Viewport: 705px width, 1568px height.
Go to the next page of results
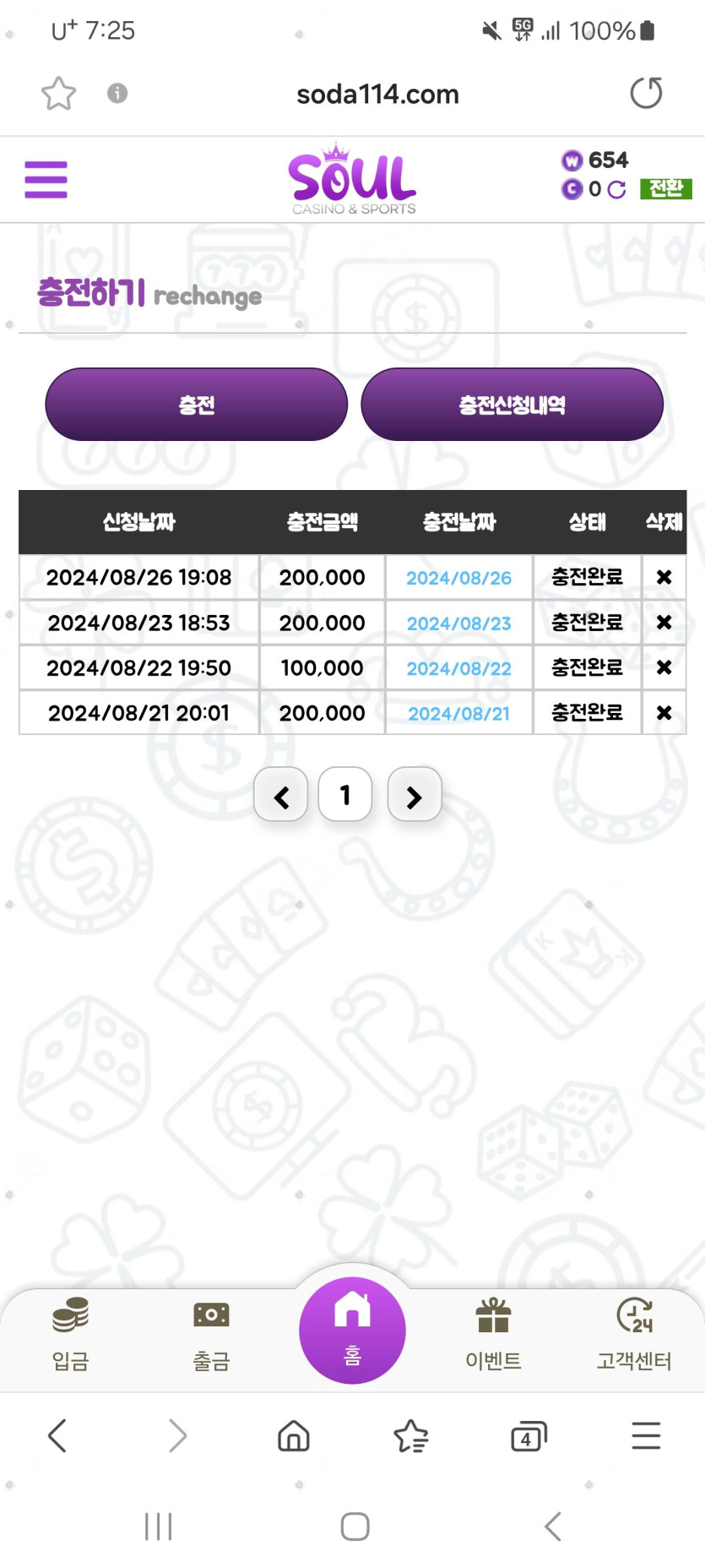pos(414,795)
